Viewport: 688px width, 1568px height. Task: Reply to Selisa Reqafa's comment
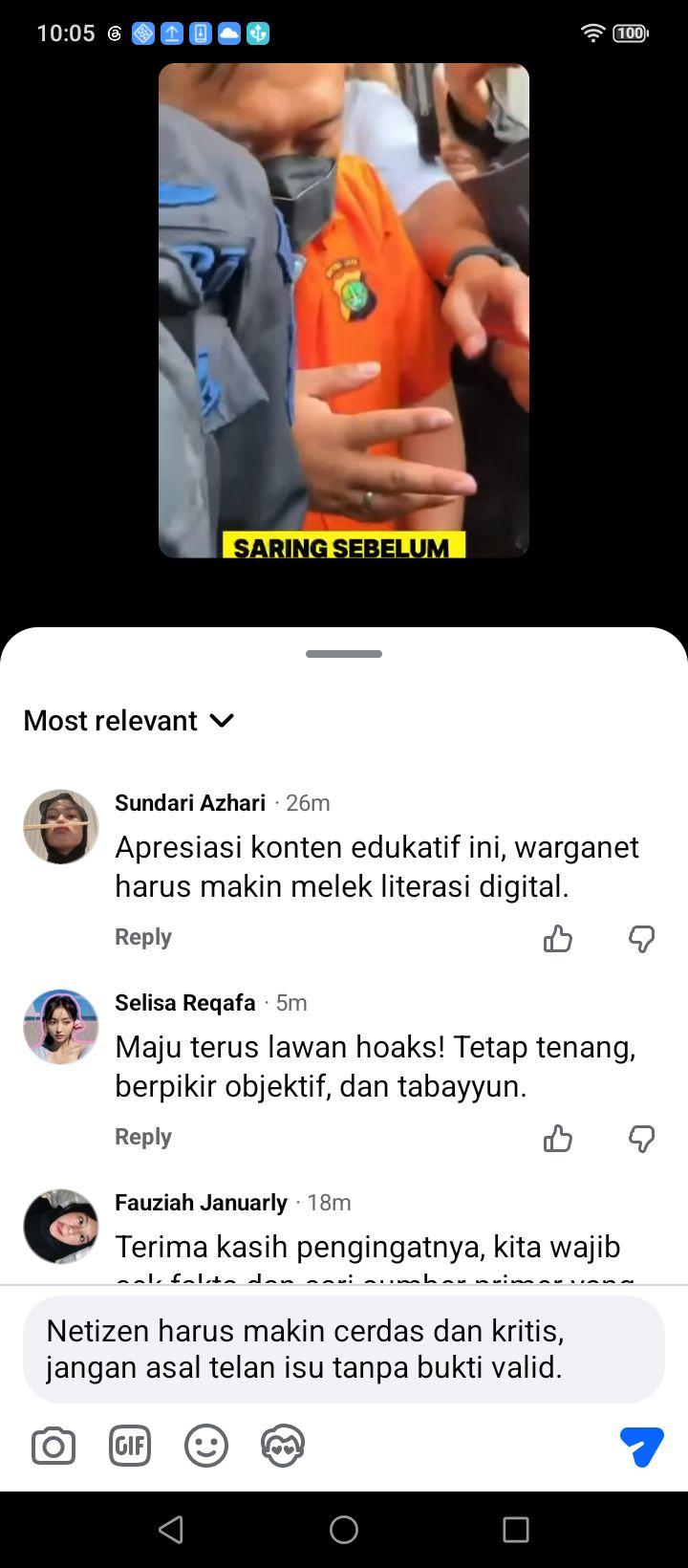click(x=143, y=1137)
